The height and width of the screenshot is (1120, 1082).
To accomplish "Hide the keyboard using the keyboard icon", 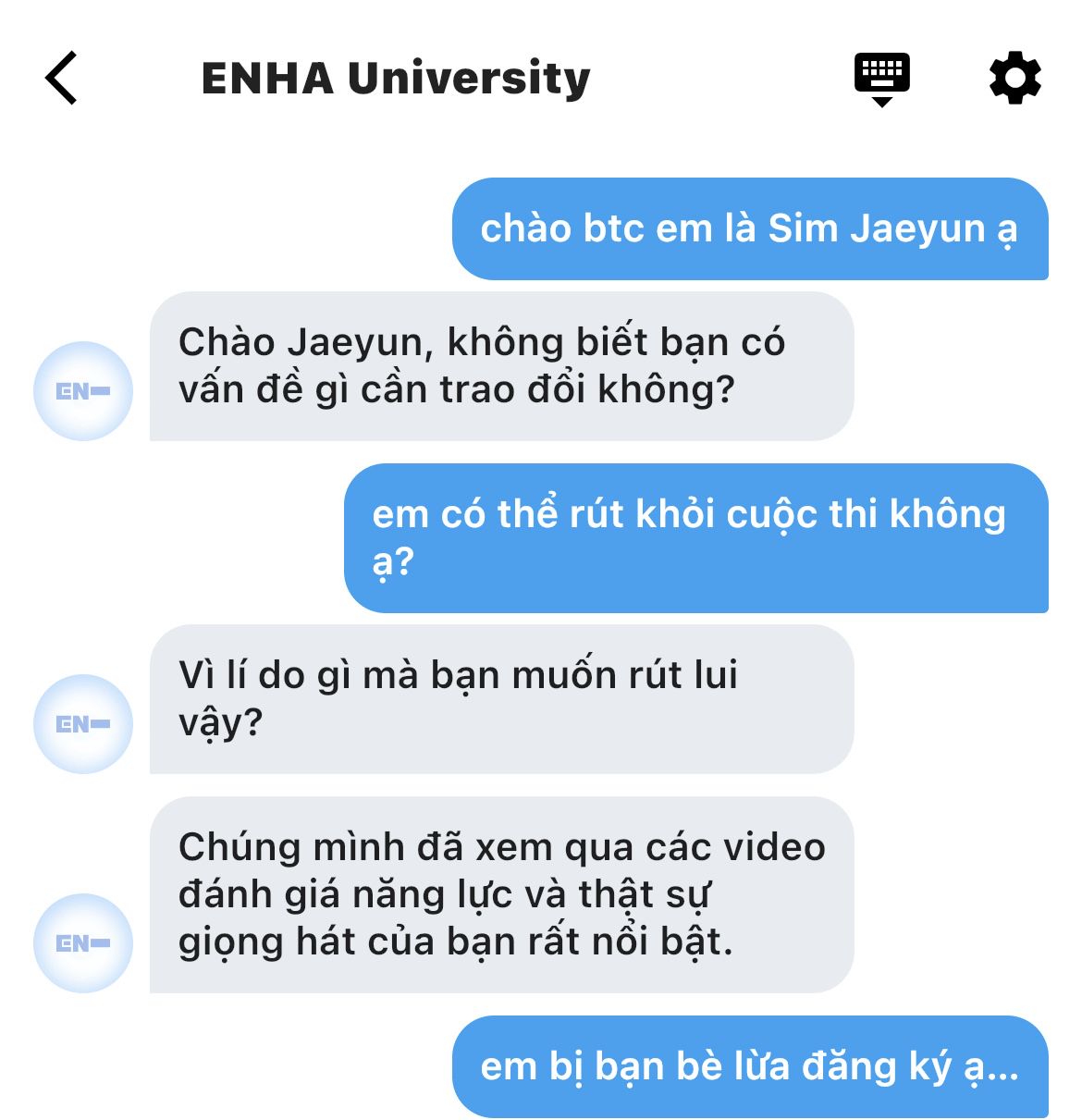I will (x=881, y=80).
